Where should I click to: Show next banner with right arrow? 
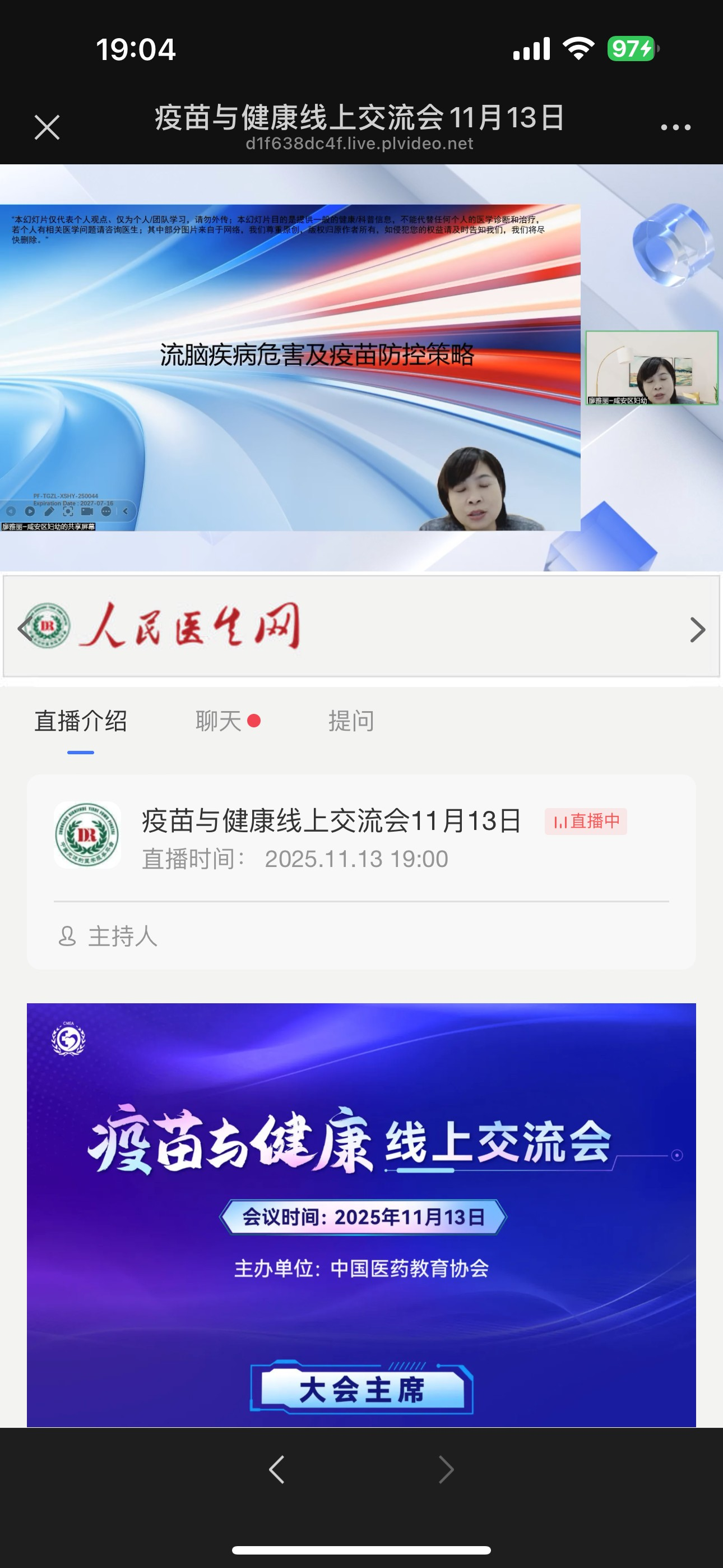point(697,629)
